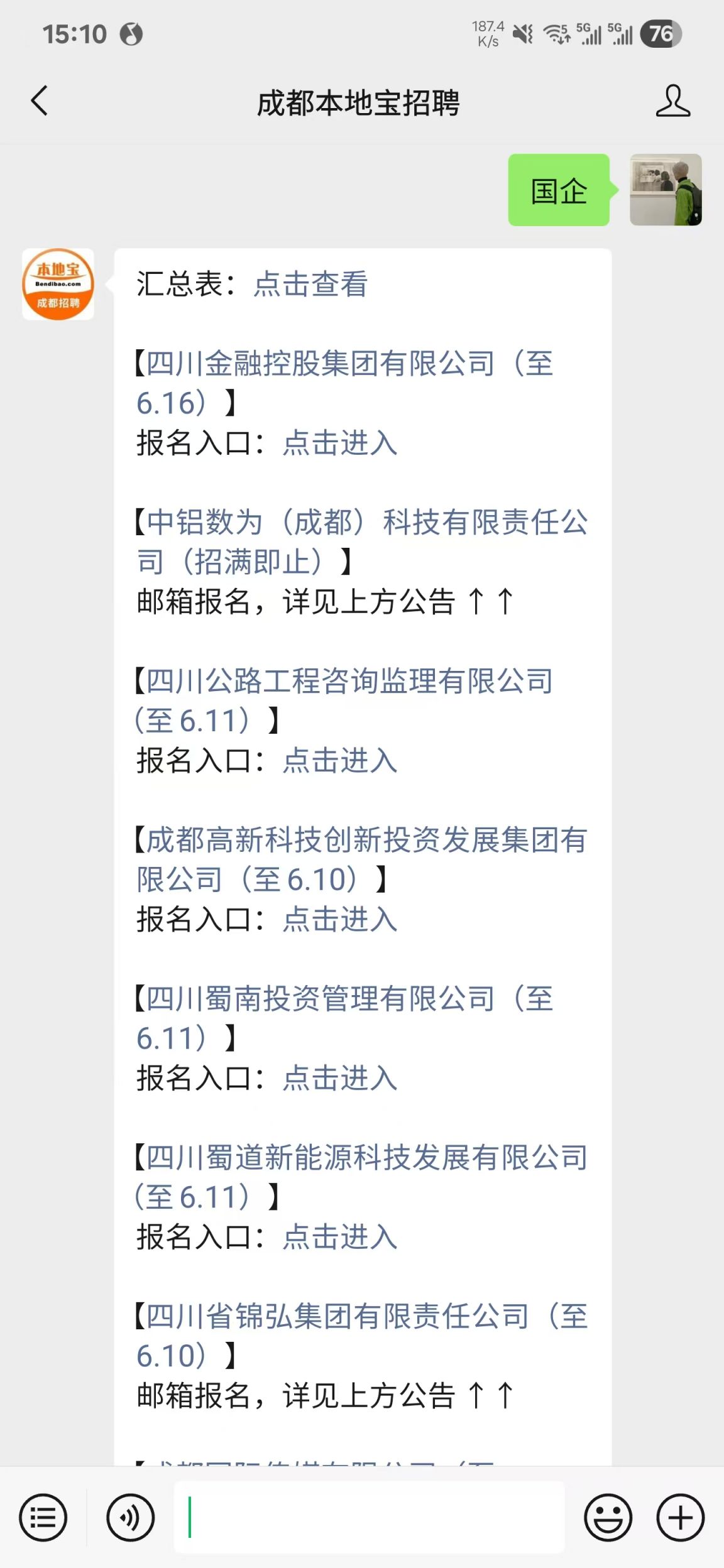The image size is (724, 1568).
Task: Open the account profile icon
Action: point(673,101)
